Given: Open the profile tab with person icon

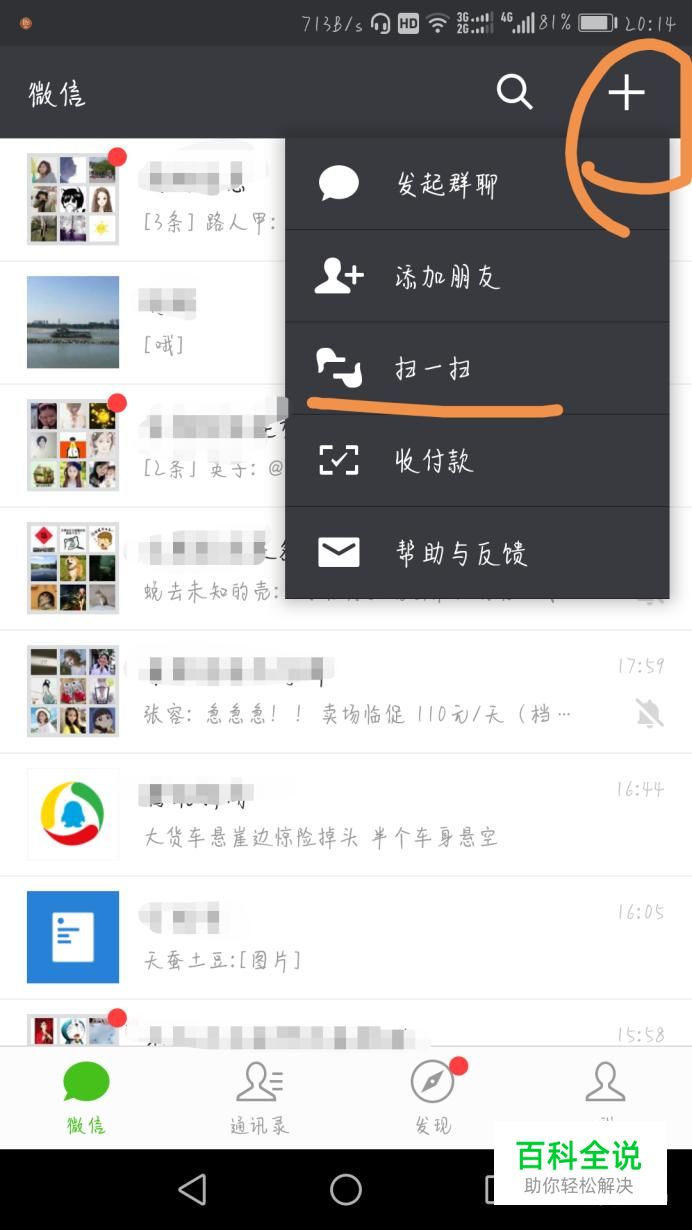Looking at the screenshot, I should [605, 1090].
